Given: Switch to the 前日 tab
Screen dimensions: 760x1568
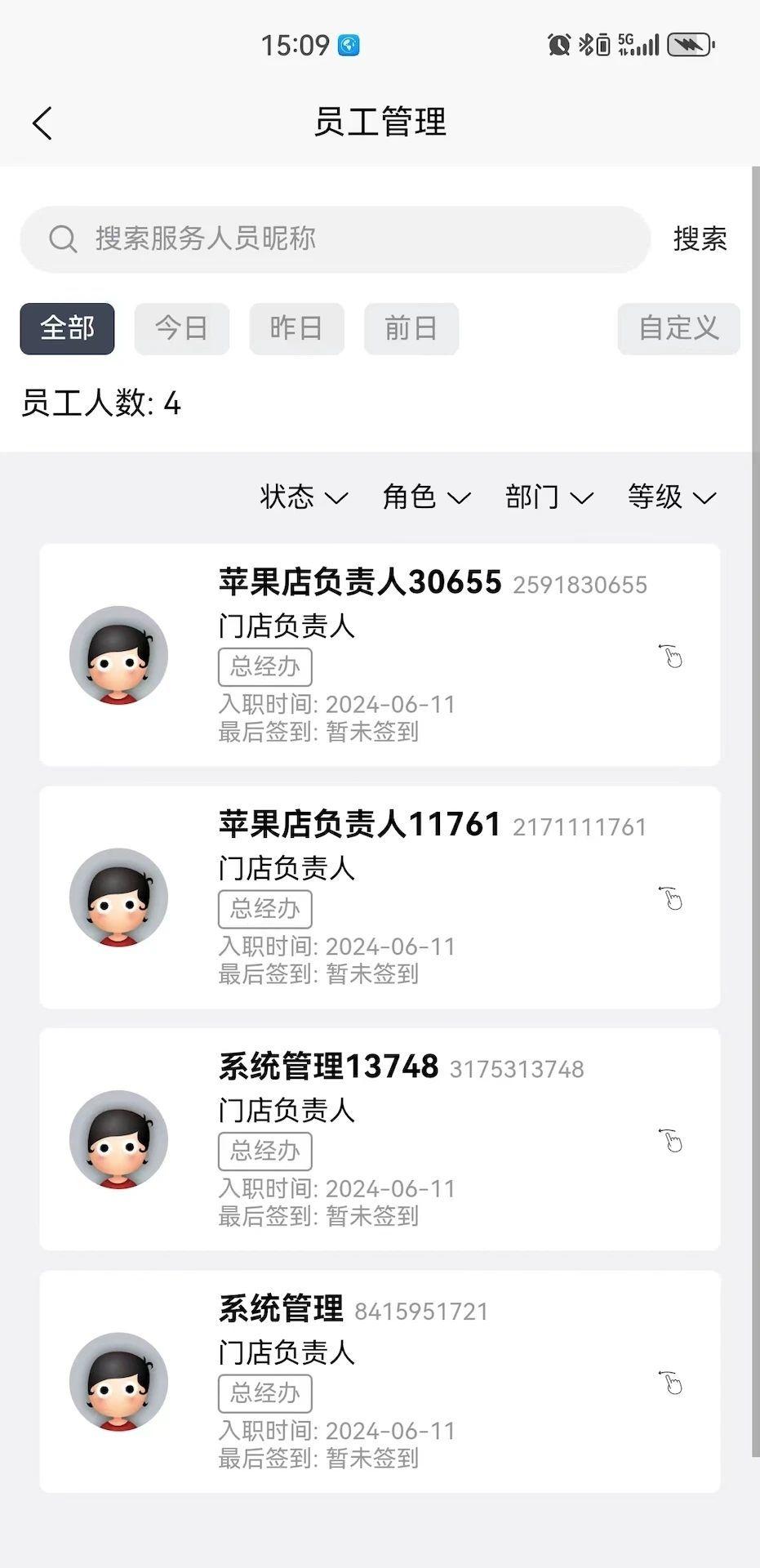Looking at the screenshot, I should pyautogui.click(x=411, y=328).
